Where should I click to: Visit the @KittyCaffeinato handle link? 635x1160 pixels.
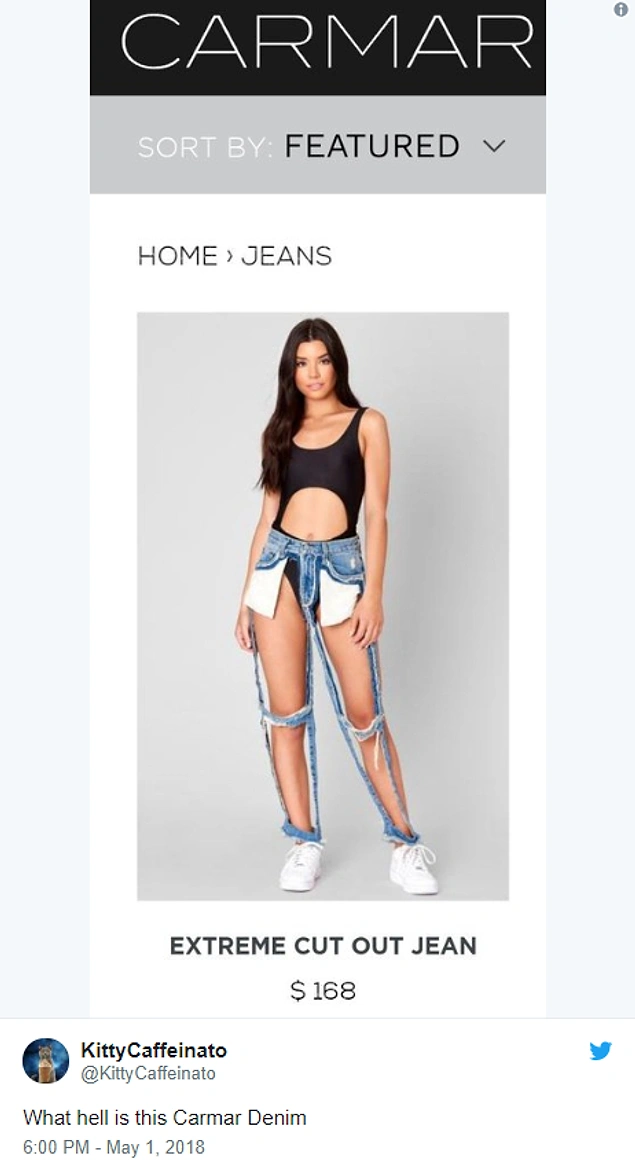tap(147, 1073)
